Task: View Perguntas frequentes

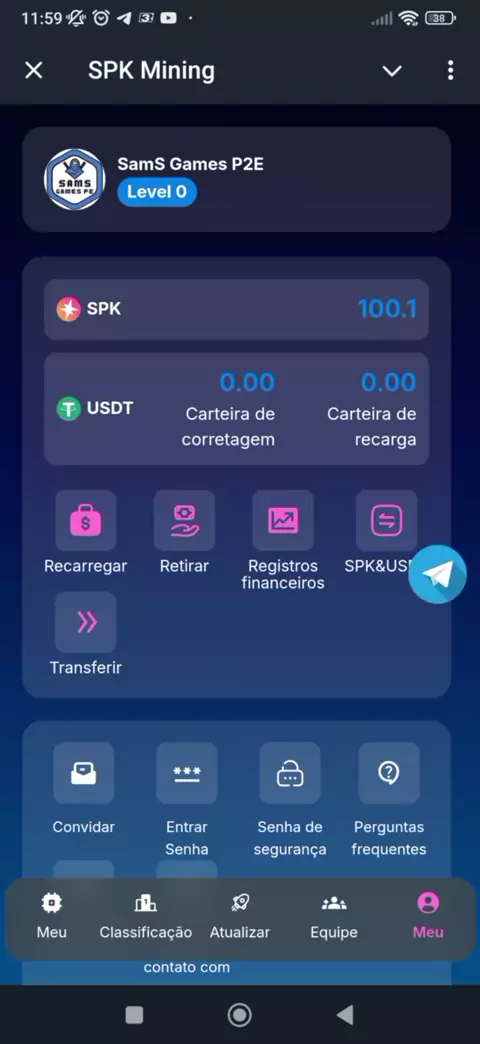Action: [389, 800]
